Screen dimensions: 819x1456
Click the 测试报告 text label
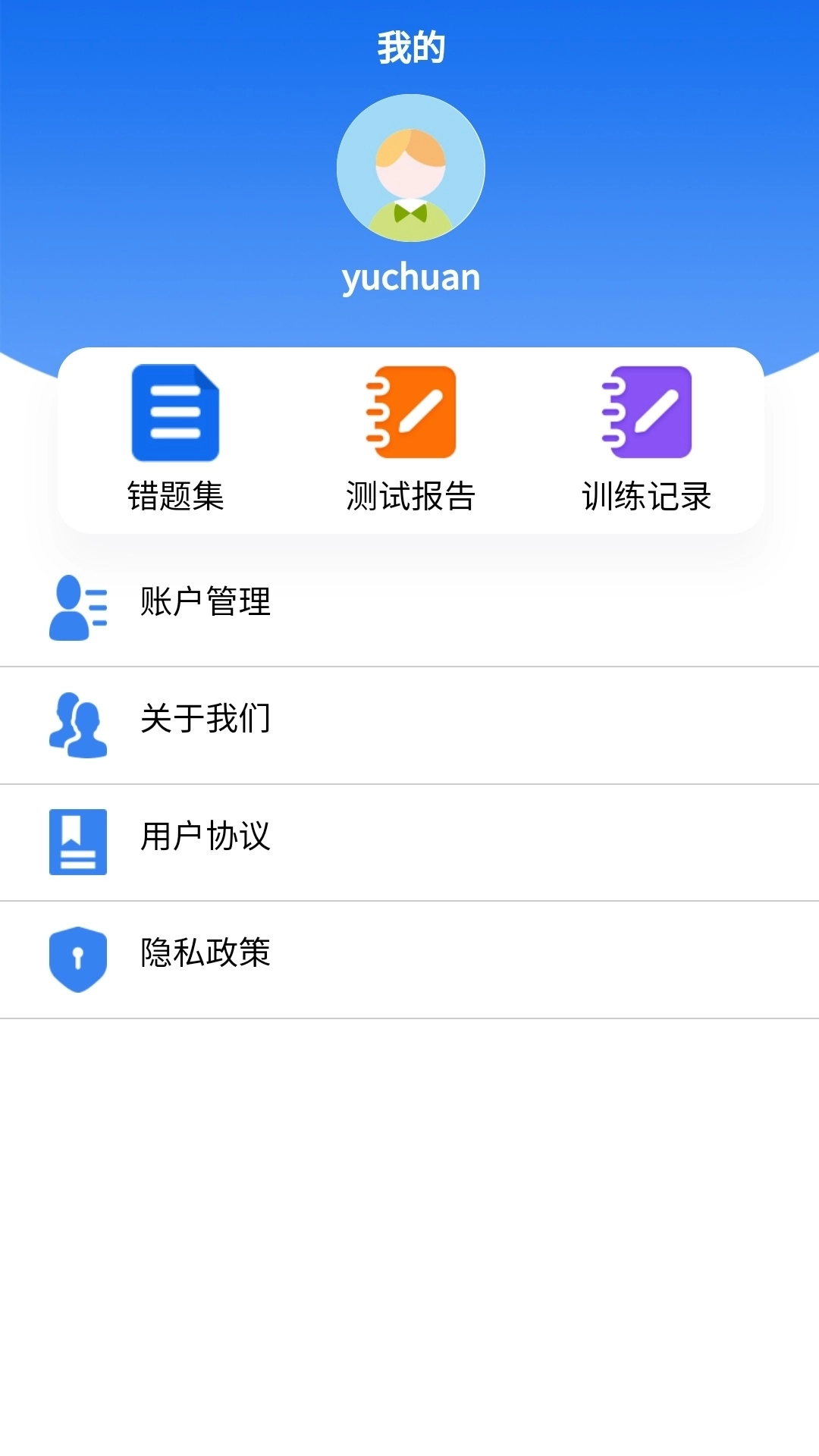pos(409,497)
